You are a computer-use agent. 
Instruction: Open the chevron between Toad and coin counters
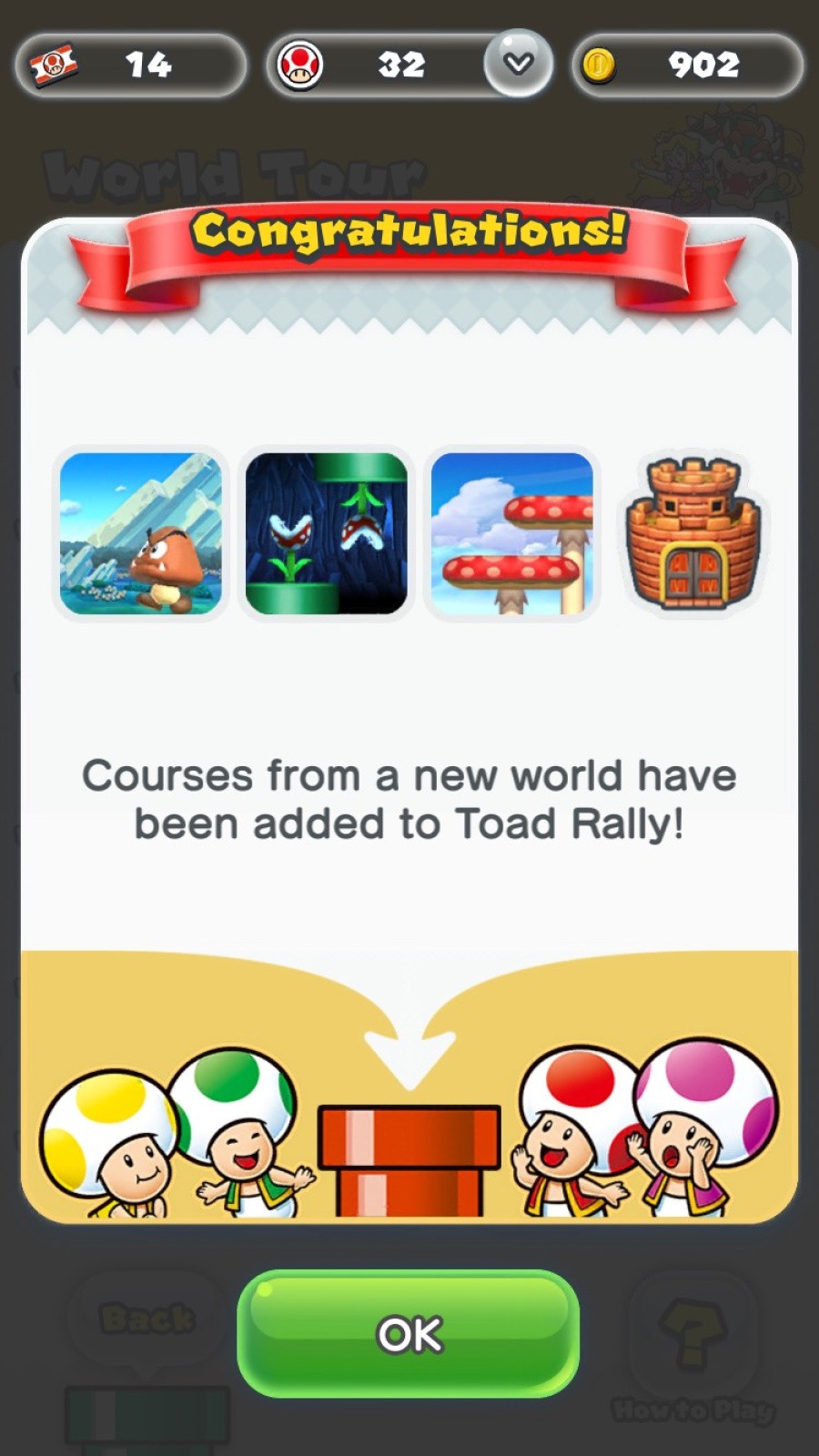click(x=519, y=64)
